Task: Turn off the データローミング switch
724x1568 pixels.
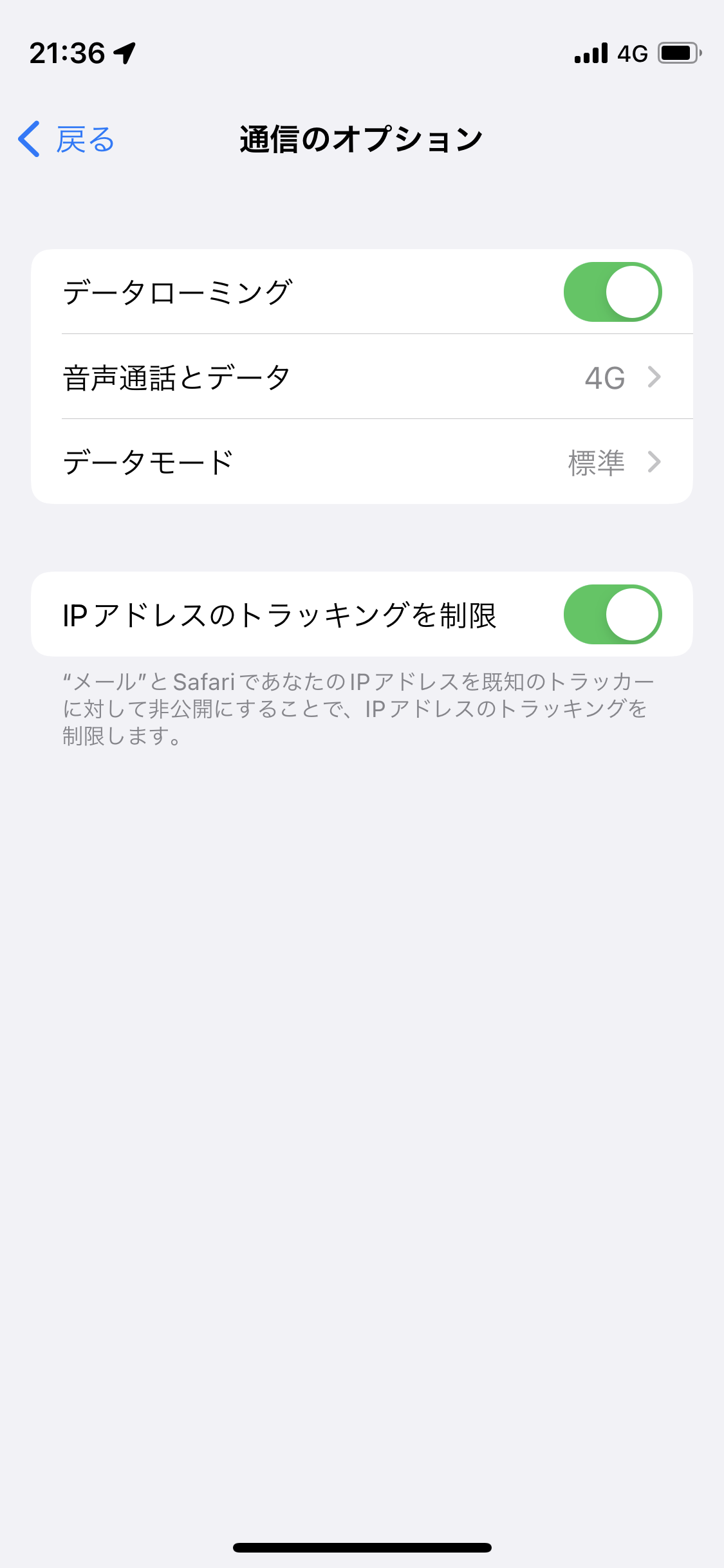Action: pyautogui.click(x=612, y=292)
